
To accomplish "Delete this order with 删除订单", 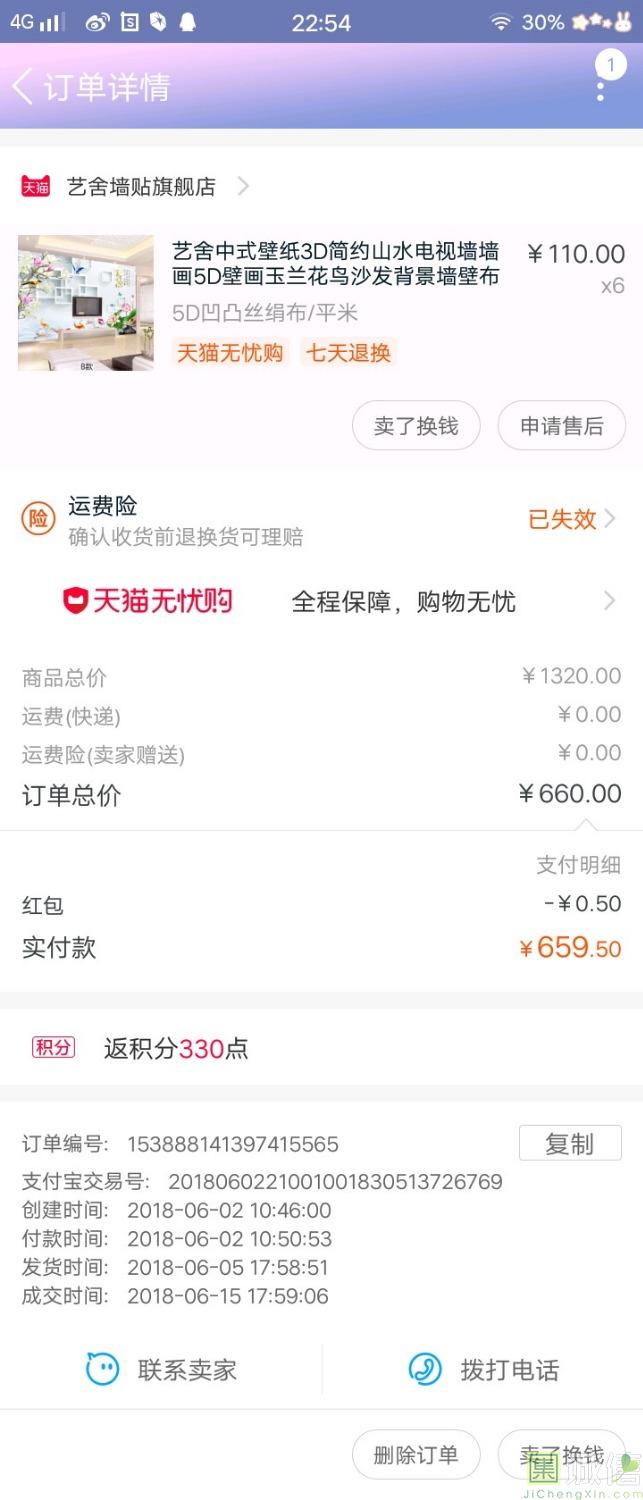I will click(416, 1455).
